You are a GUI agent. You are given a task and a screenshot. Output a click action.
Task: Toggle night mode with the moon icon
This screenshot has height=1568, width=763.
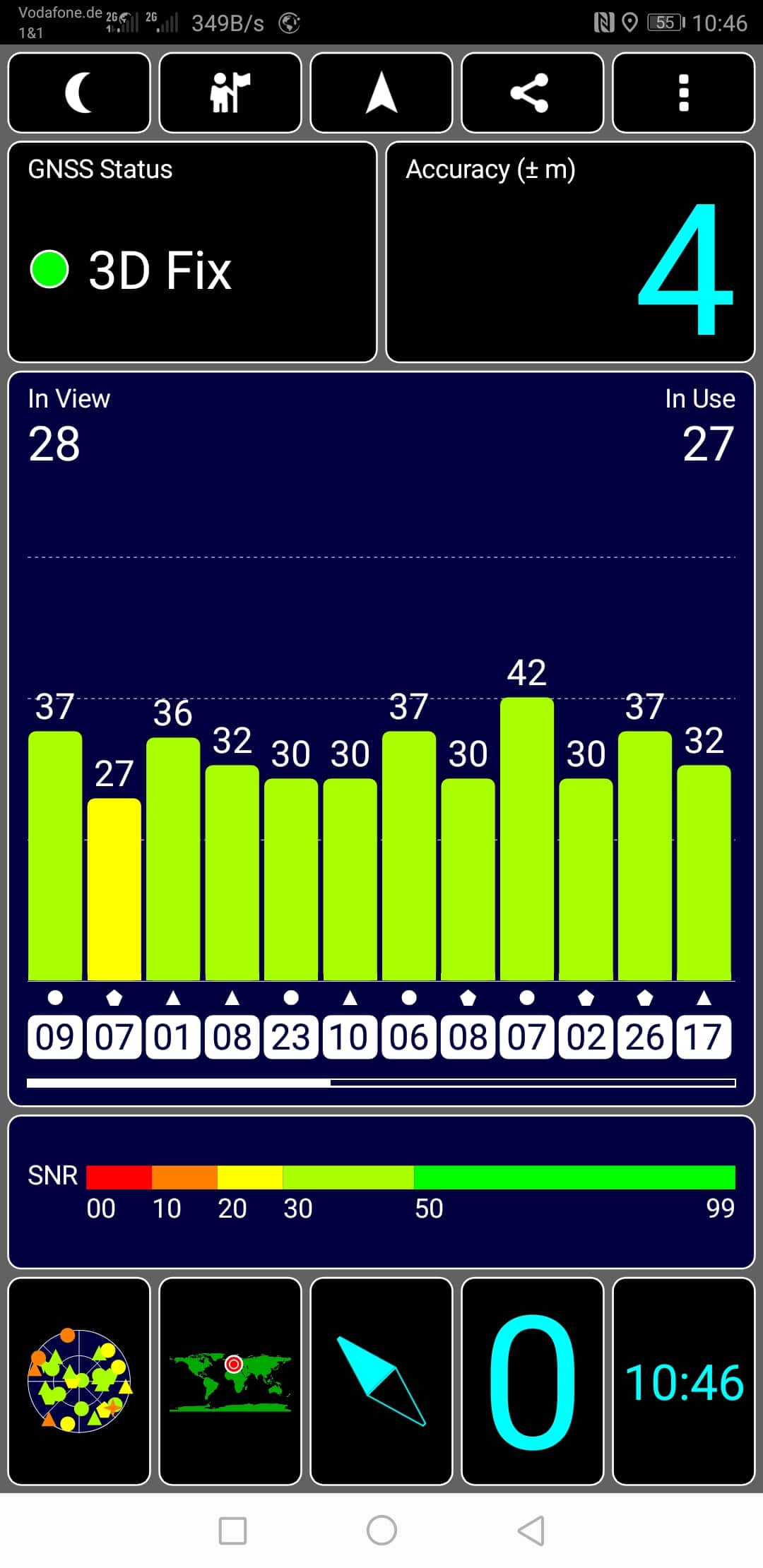79,93
